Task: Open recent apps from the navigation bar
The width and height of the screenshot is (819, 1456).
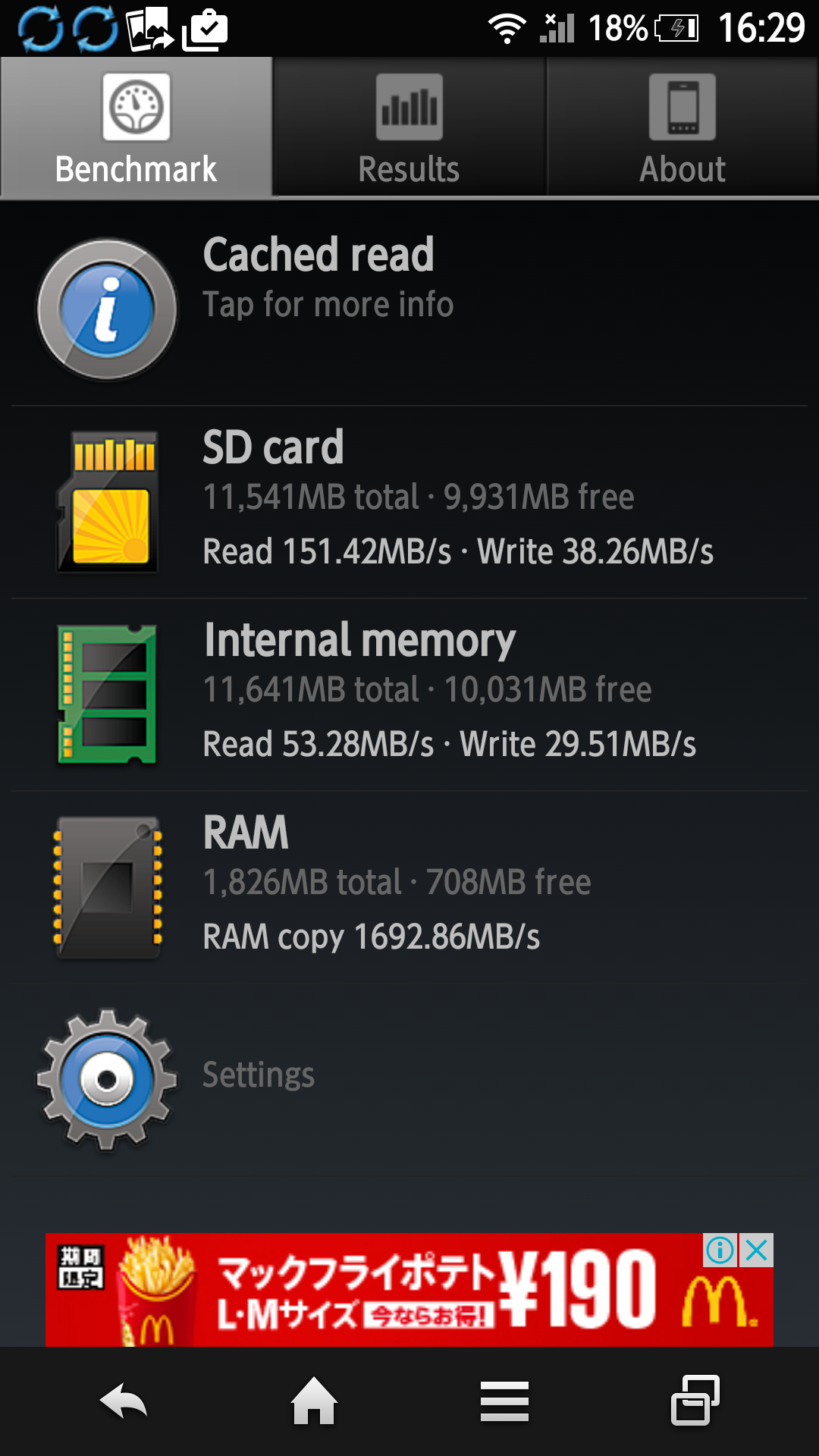Action: (695, 1401)
